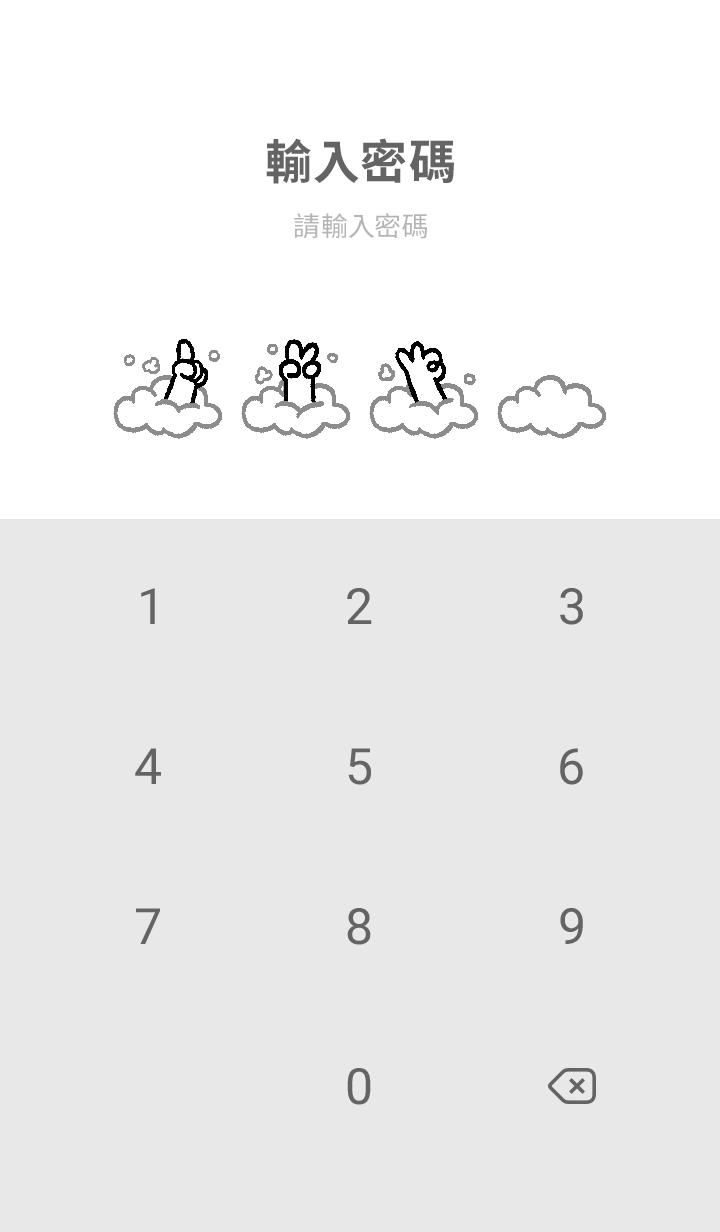The height and width of the screenshot is (1232, 720).
Task: Enter digit 0 on the keypad
Action: [x=359, y=1087]
